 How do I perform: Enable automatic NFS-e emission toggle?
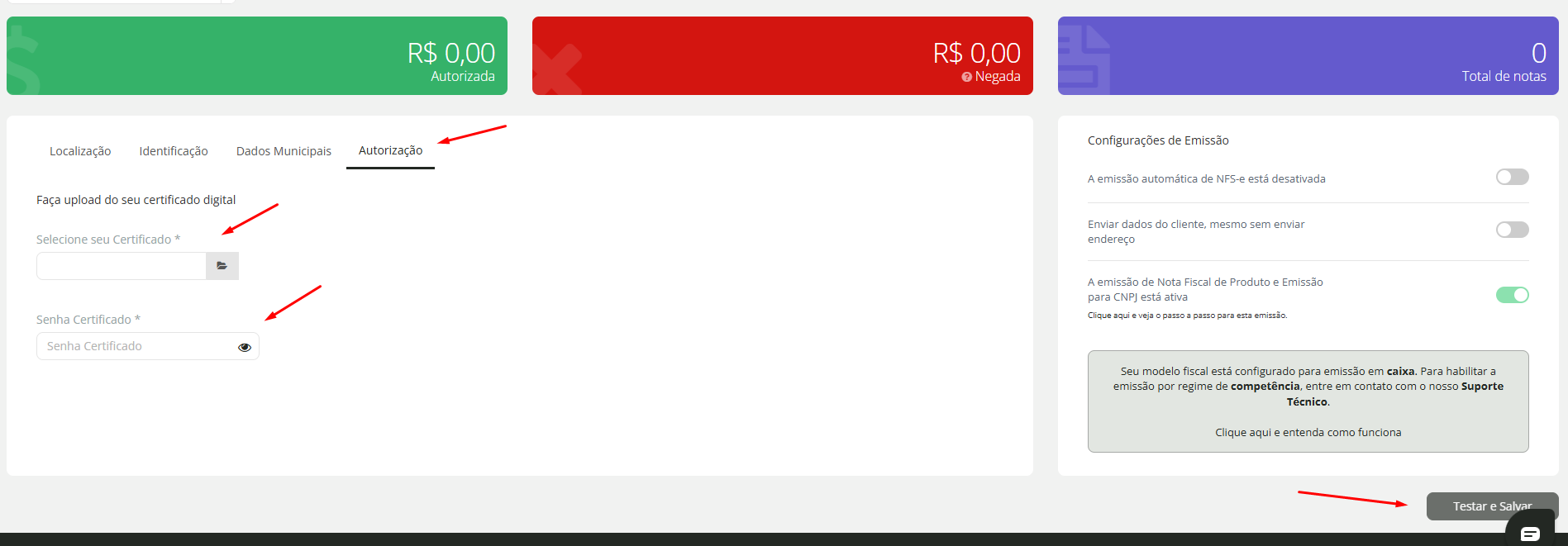pos(1512,177)
